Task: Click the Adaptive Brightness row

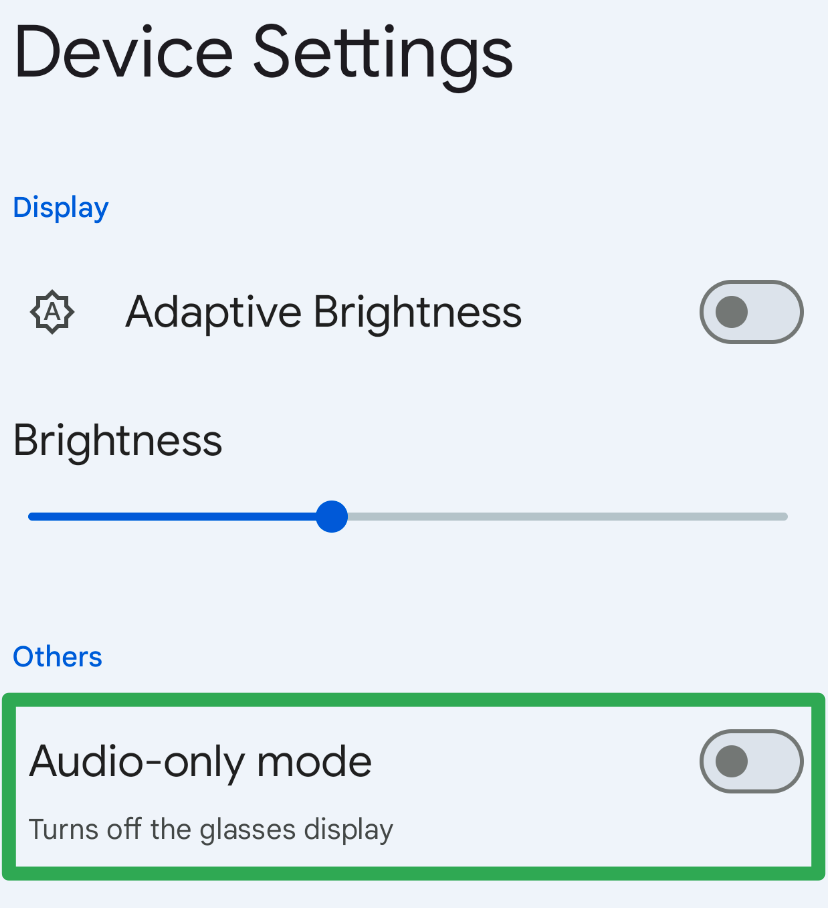Action: [400, 311]
